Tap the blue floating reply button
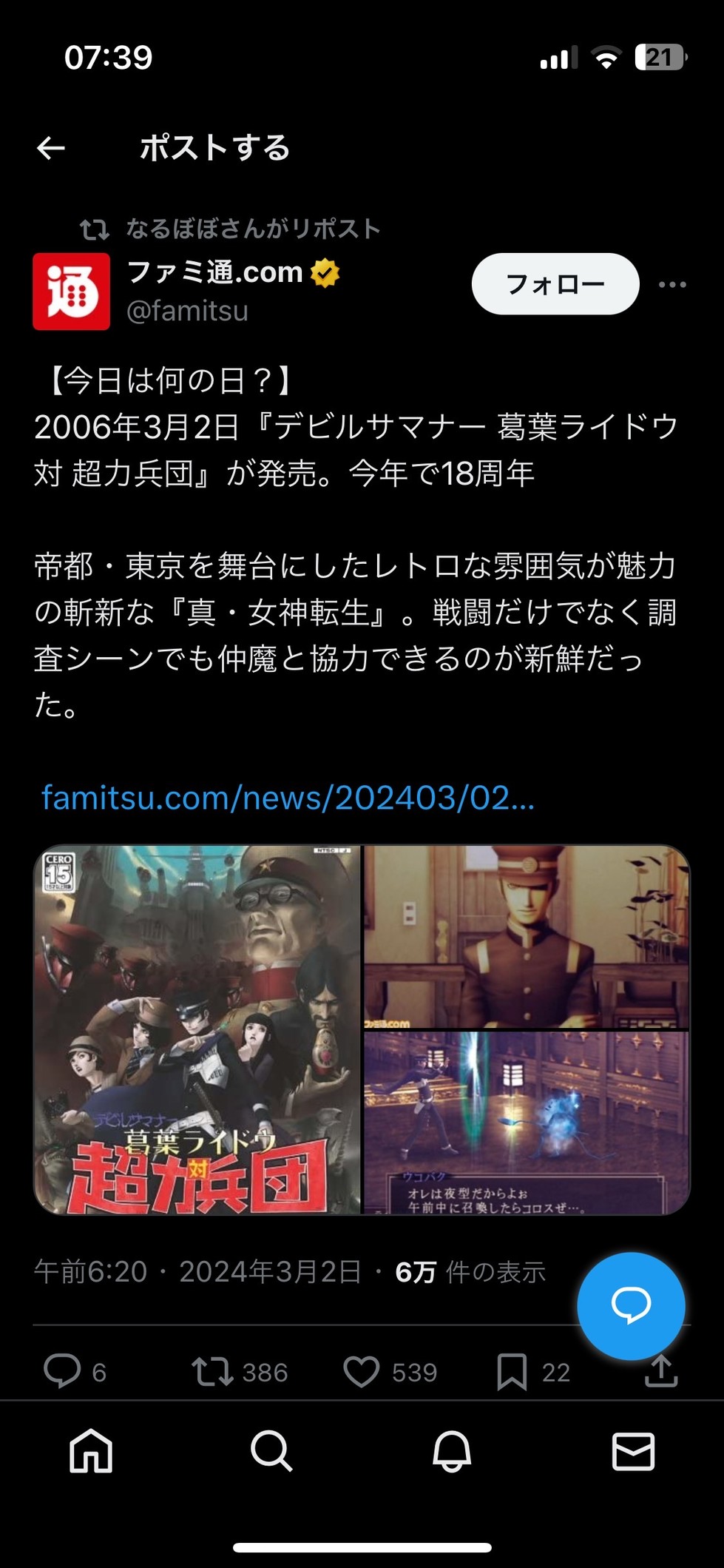Screen dimensions: 724x1568 tap(631, 1305)
